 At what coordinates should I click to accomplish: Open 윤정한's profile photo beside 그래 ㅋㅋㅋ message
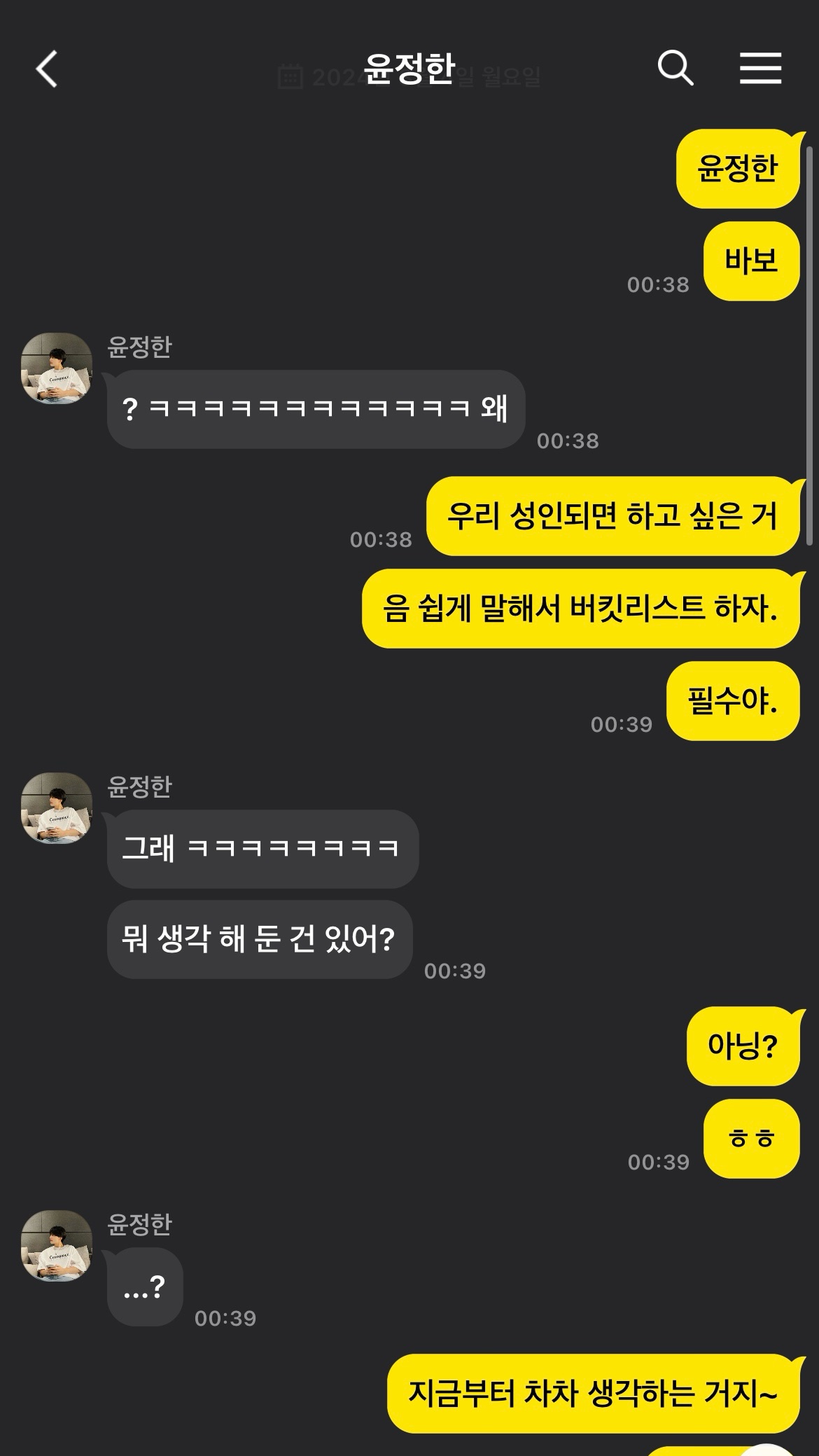click(x=57, y=808)
